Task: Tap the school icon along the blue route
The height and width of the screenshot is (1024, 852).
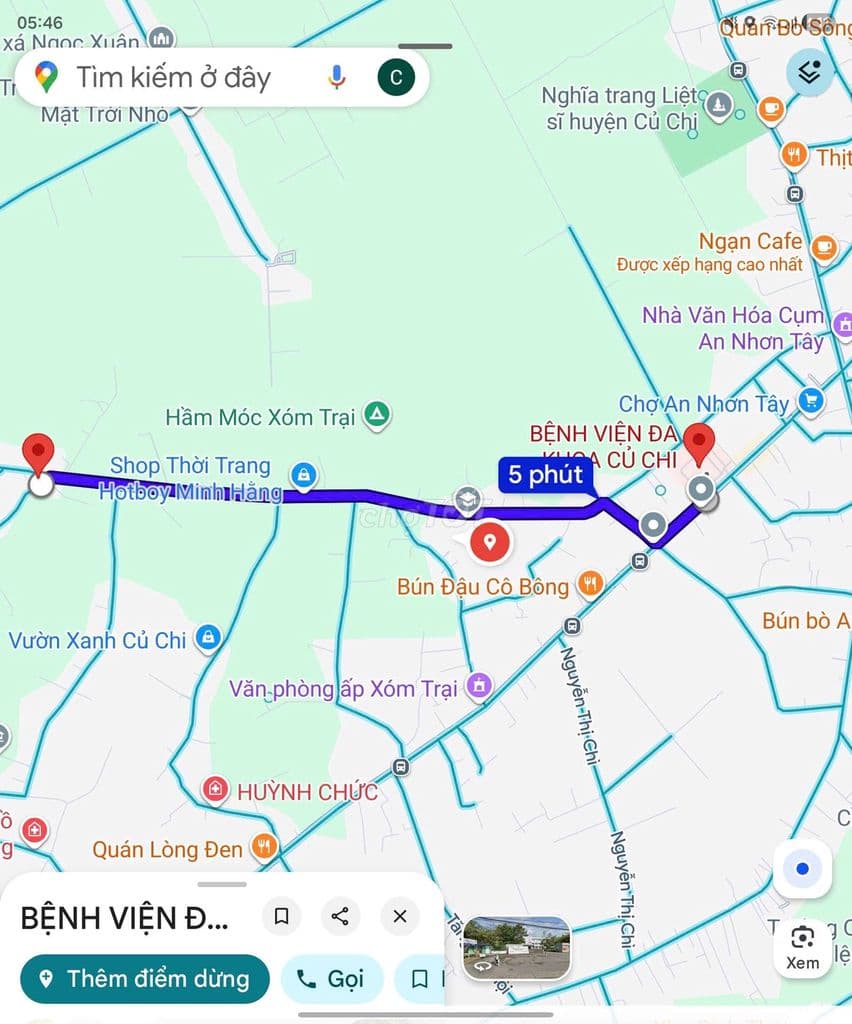Action: point(466,499)
